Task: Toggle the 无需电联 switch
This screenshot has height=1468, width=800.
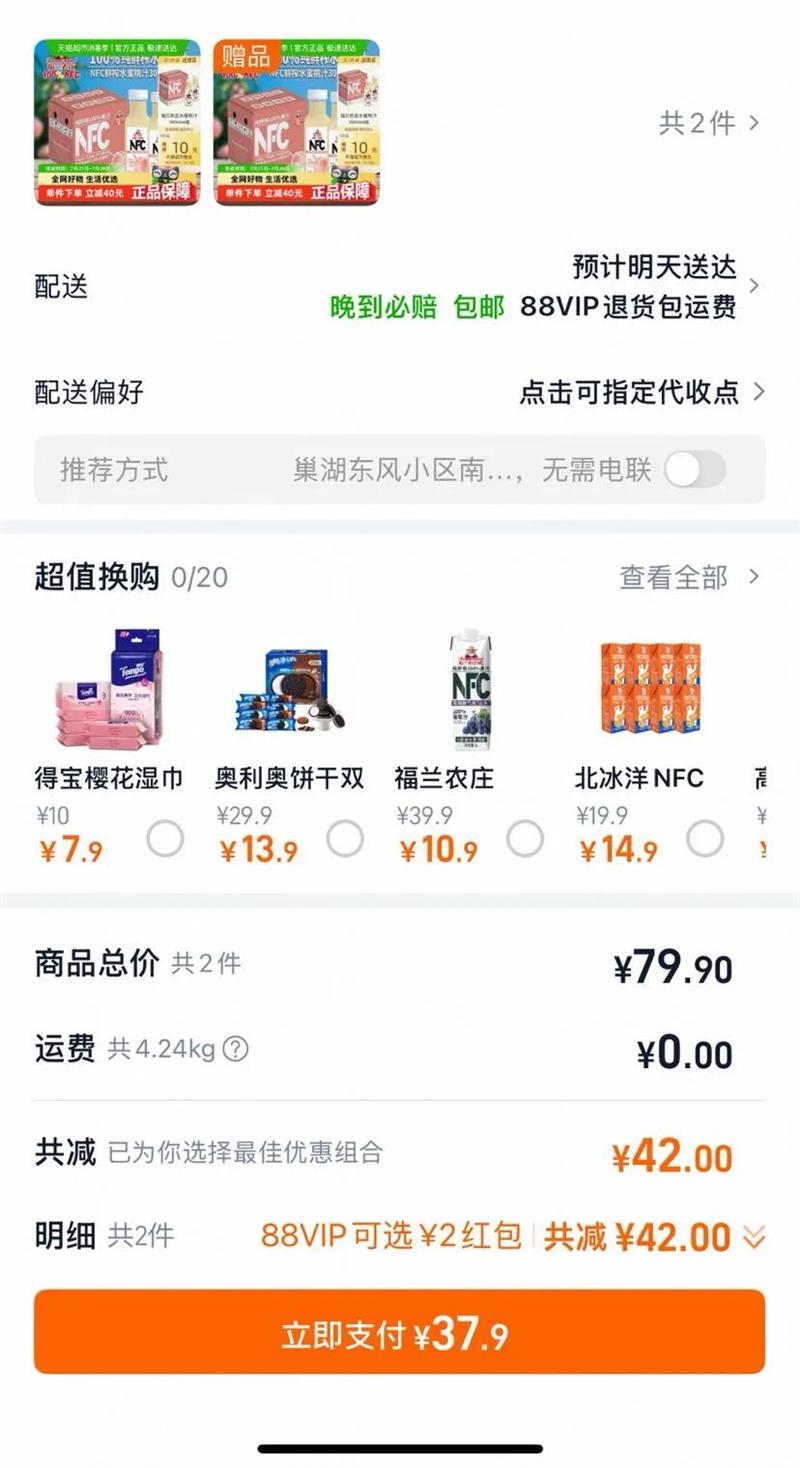Action: (695, 469)
